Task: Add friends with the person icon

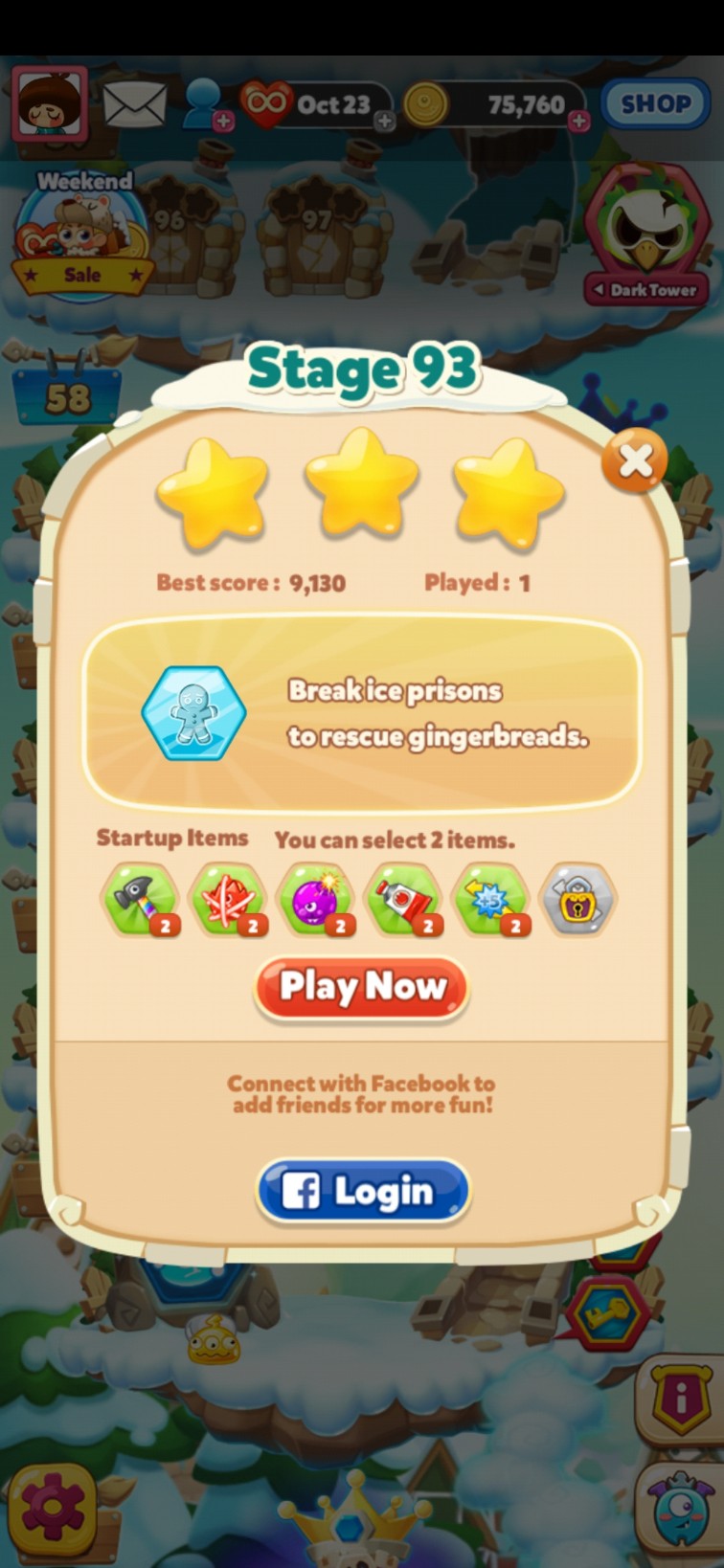Action: click(x=205, y=104)
